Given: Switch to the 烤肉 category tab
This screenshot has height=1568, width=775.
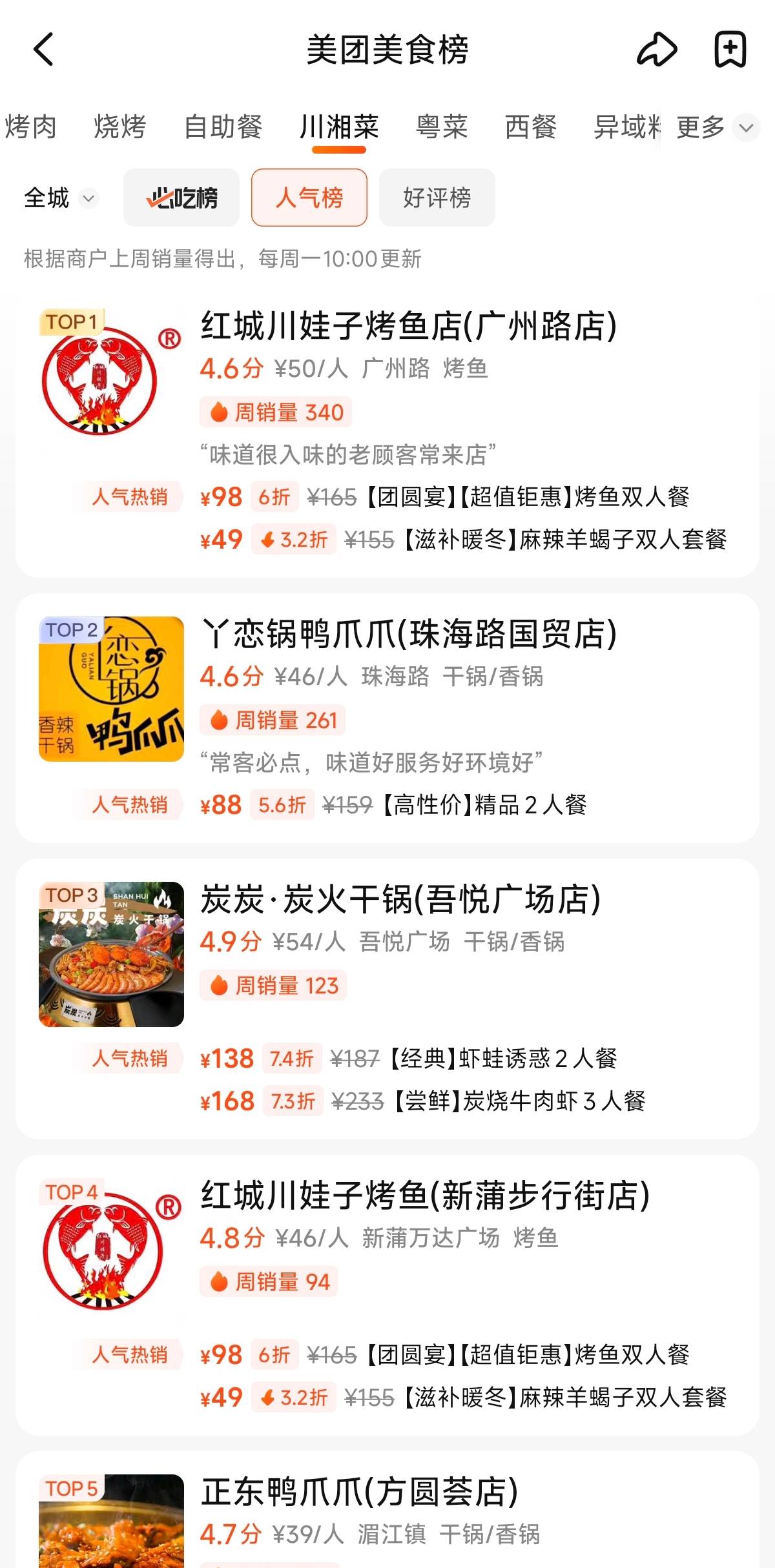Looking at the screenshot, I should [x=30, y=127].
